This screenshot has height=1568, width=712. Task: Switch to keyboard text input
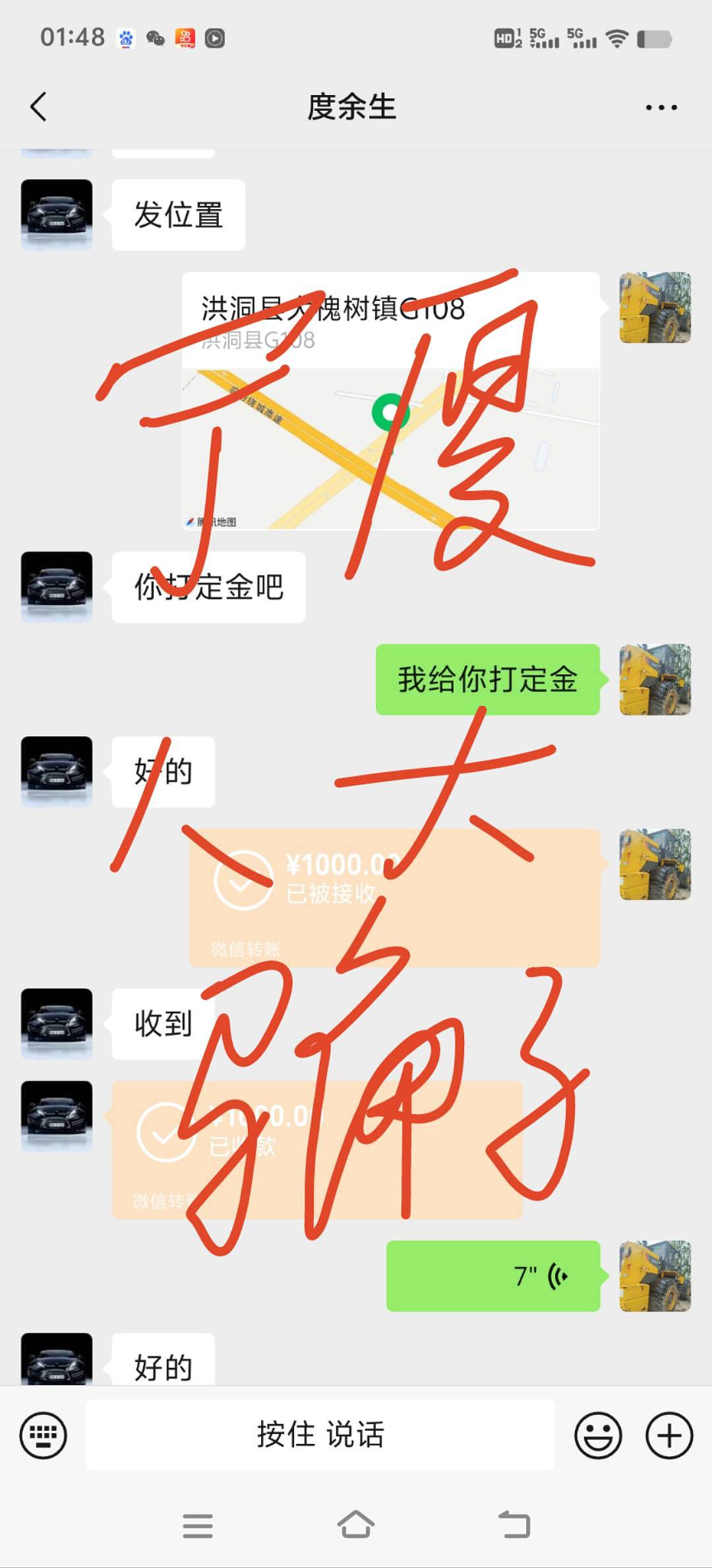tap(44, 1435)
